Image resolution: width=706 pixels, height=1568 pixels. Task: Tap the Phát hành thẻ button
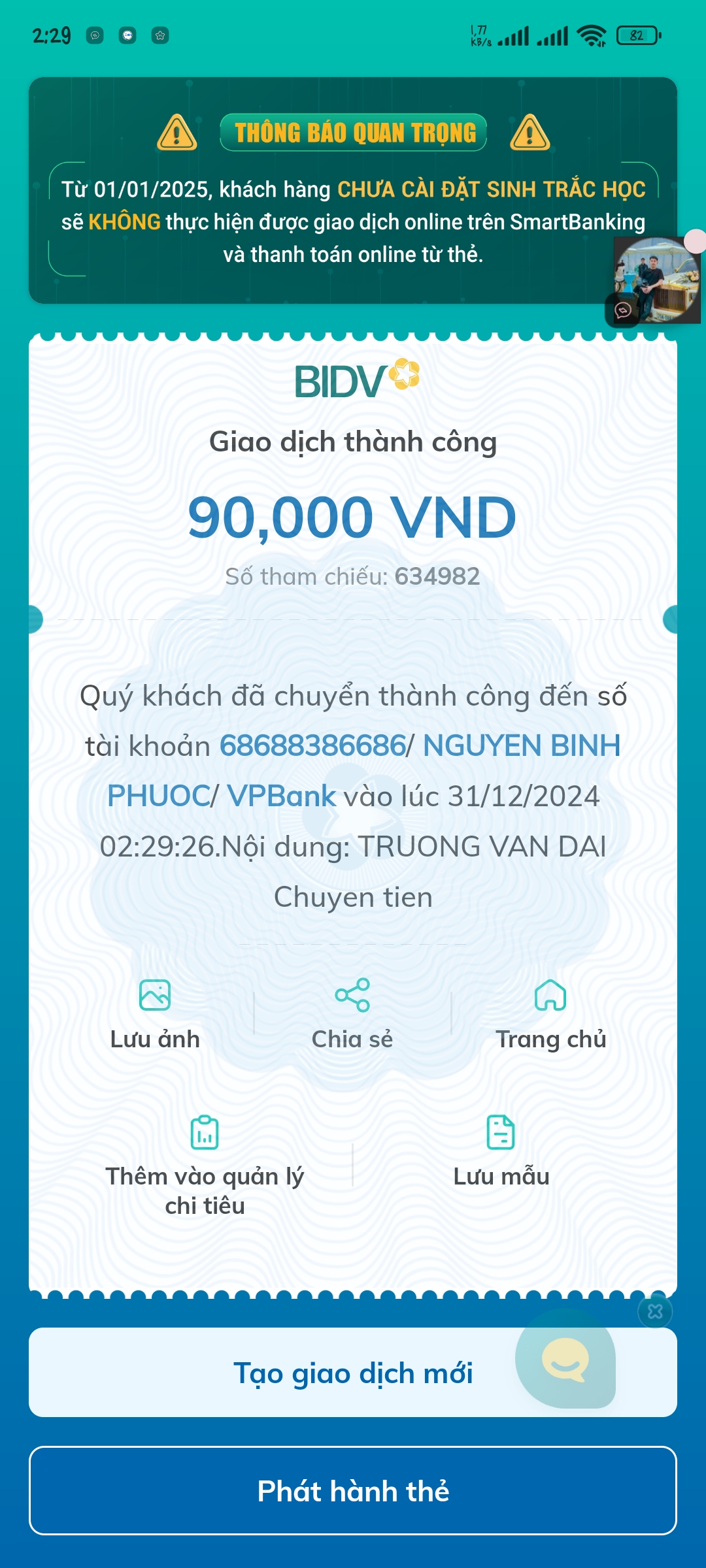click(353, 1490)
